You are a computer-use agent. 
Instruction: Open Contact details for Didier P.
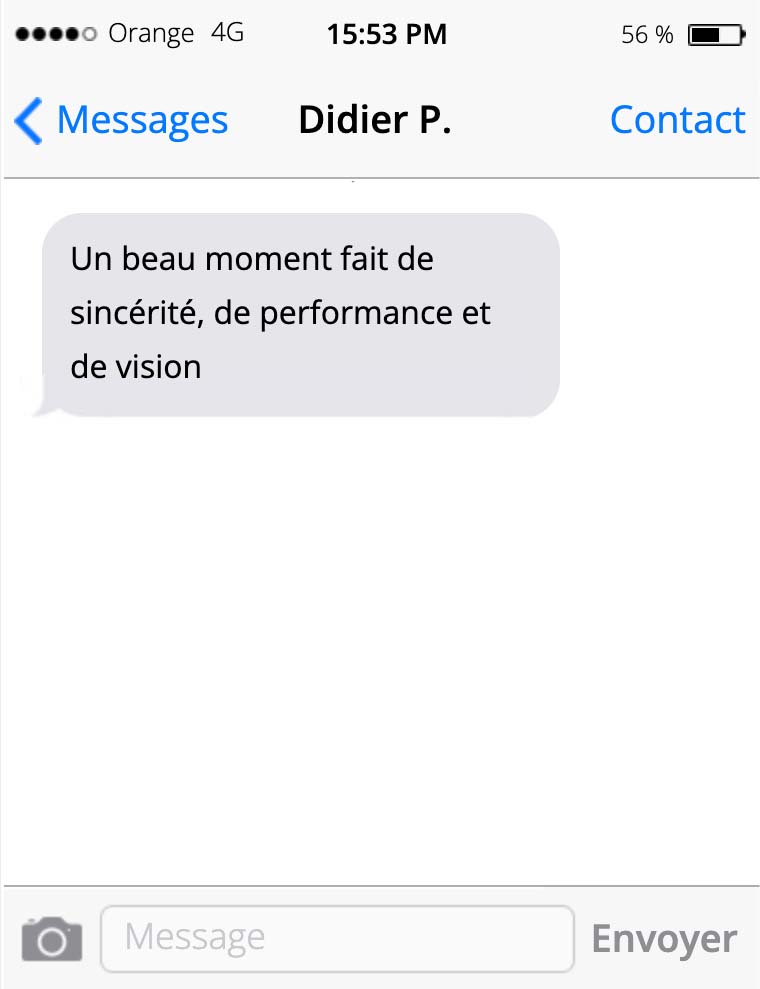click(x=677, y=120)
